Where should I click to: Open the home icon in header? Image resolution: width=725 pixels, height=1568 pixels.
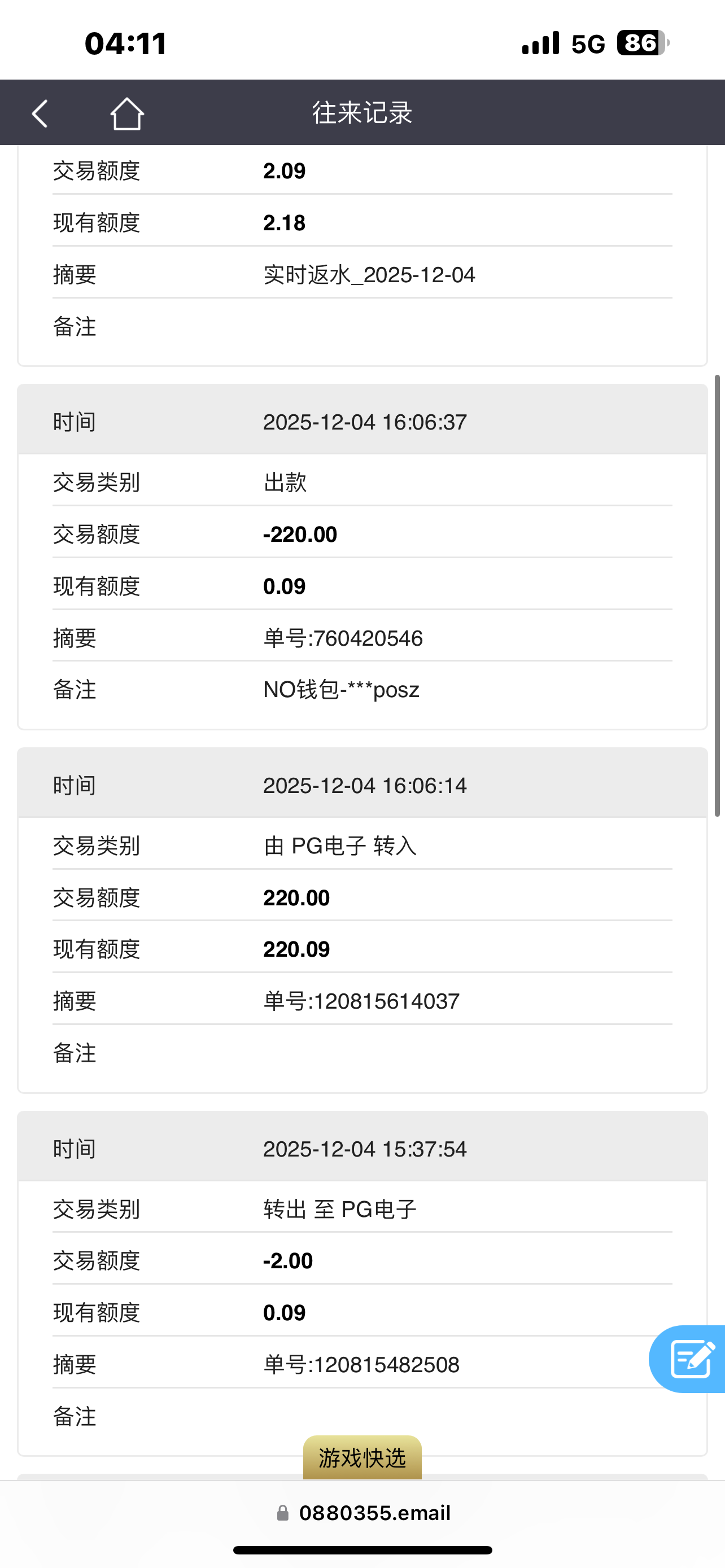click(x=126, y=113)
